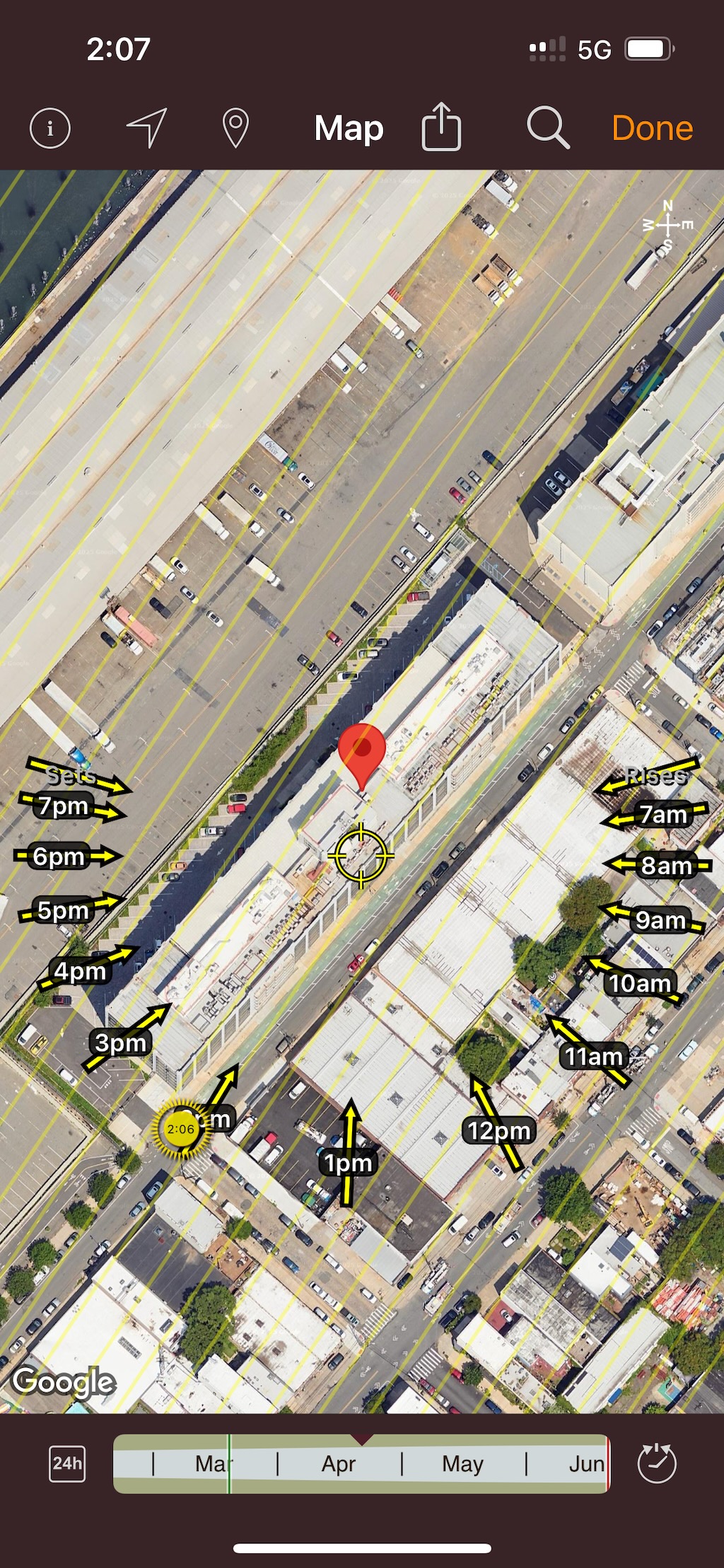Open the search magnifier

[x=548, y=128]
